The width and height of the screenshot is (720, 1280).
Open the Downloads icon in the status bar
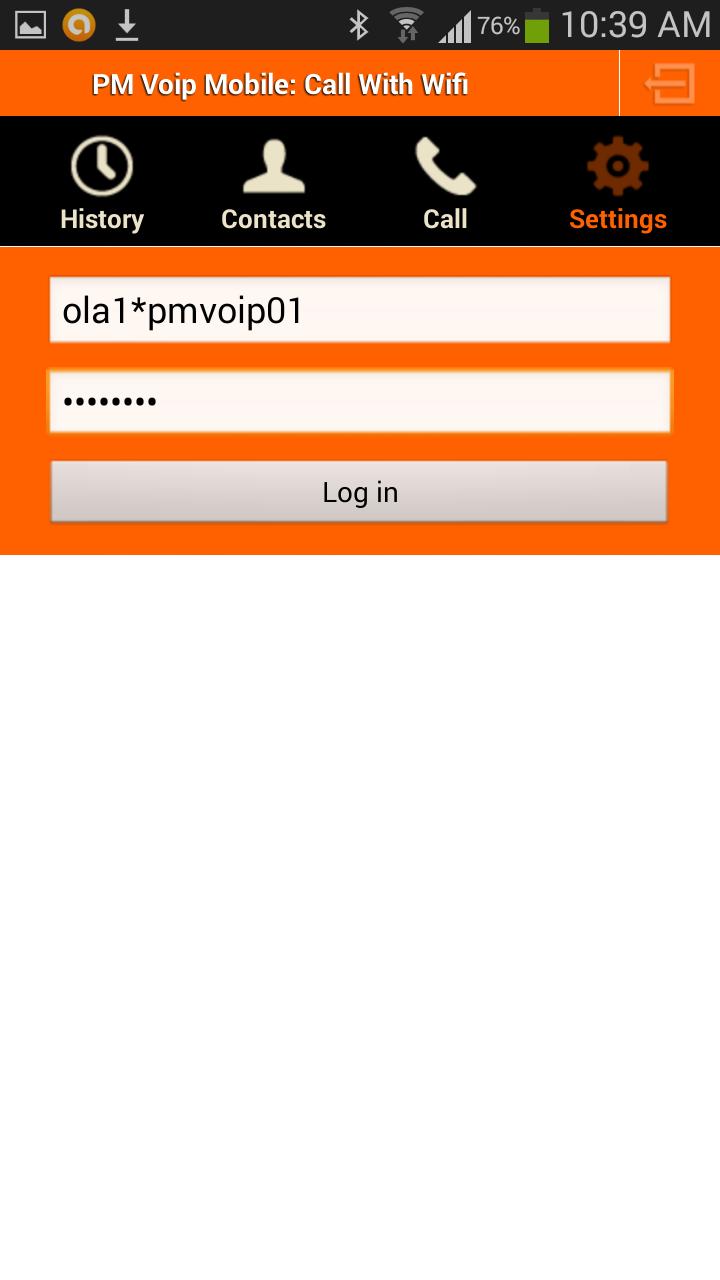[x=126, y=24]
